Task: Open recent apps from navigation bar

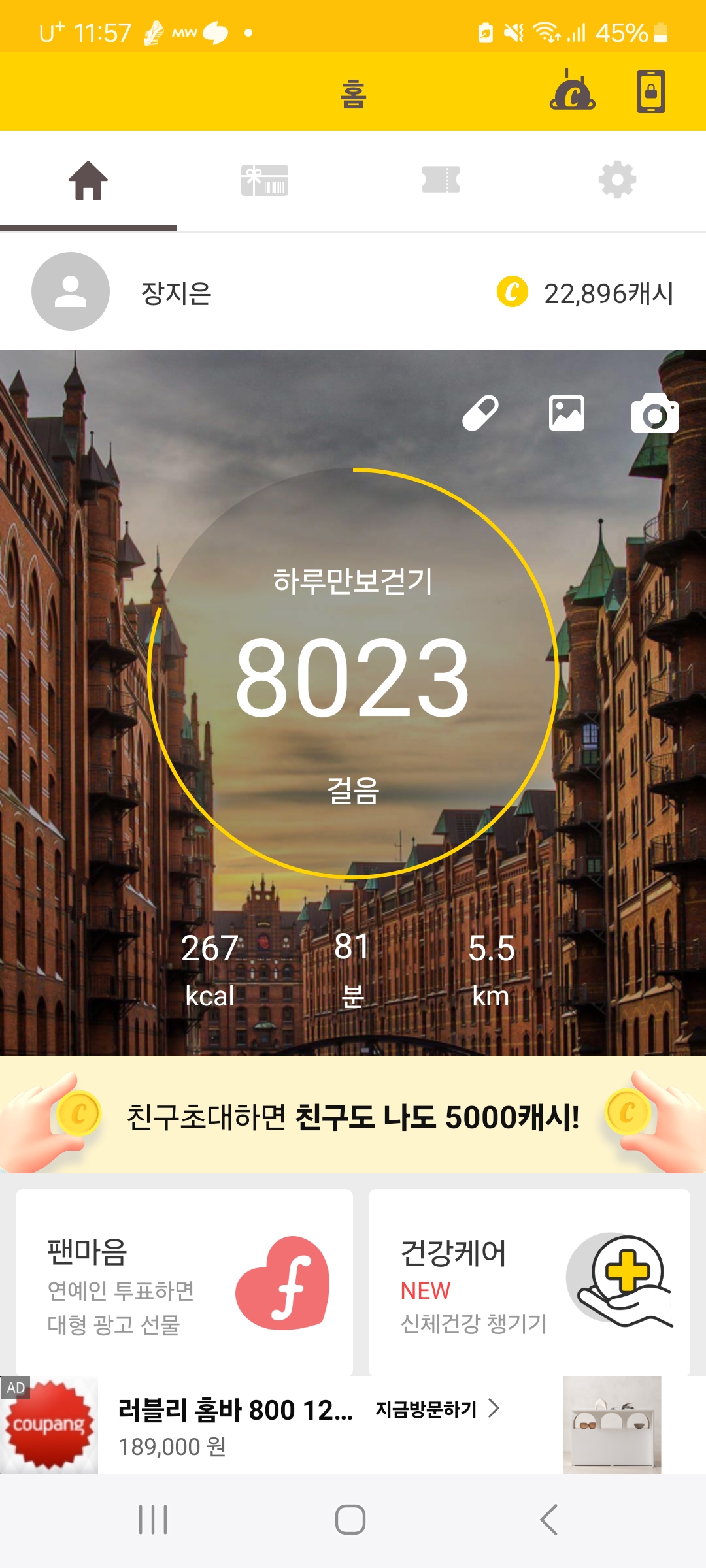Action: pyautogui.click(x=154, y=1520)
